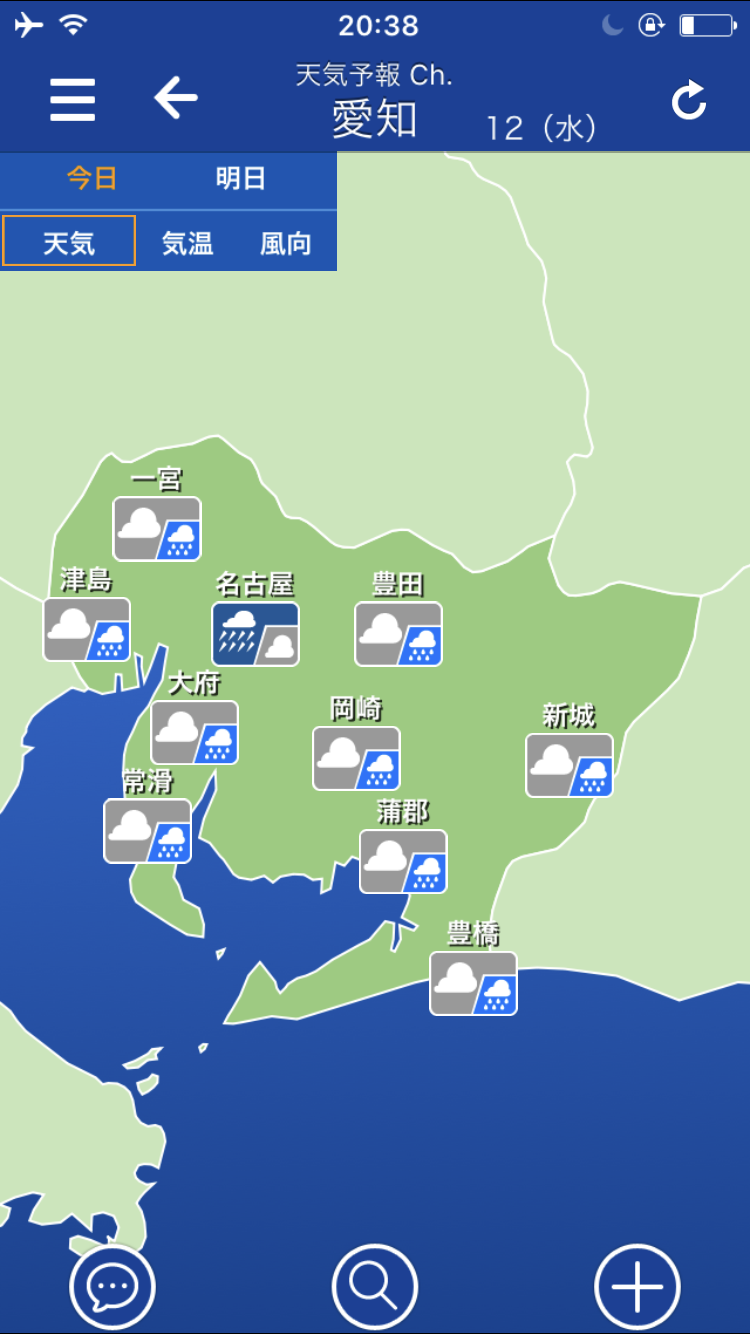This screenshot has height=1334, width=750.
Task: Open the weather icon for 豊橋
Action: click(x=474, y=983)
